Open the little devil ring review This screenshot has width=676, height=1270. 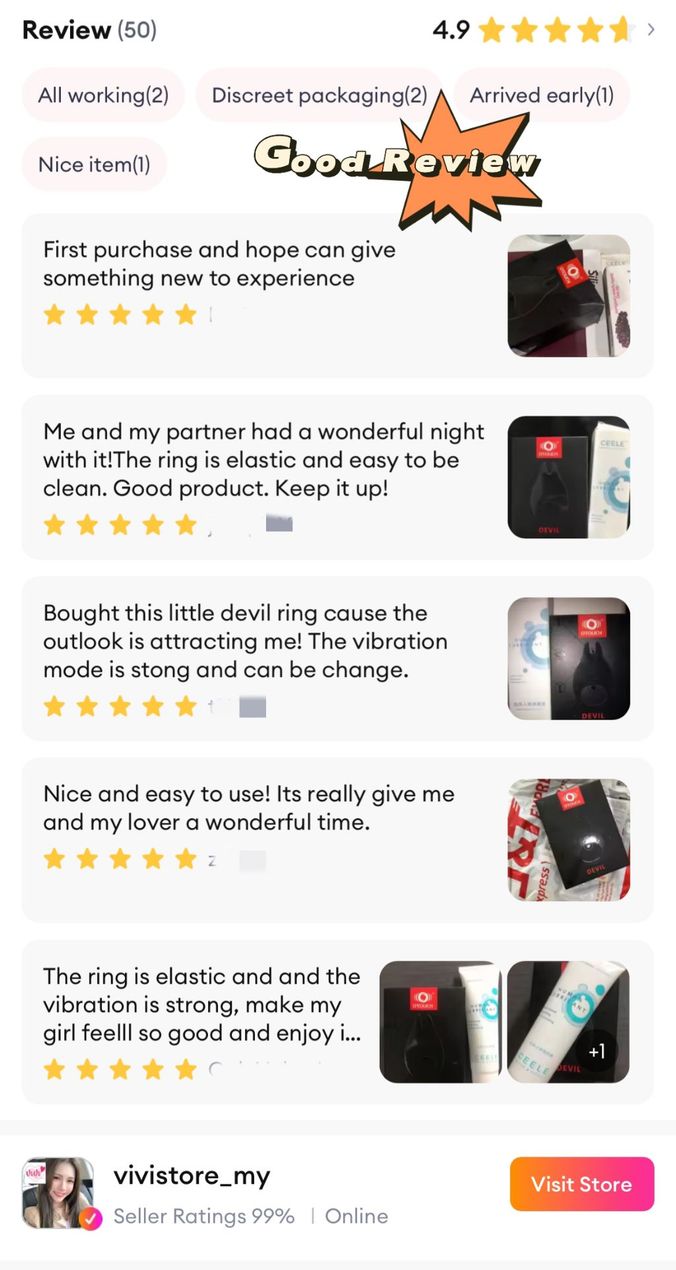245,641
